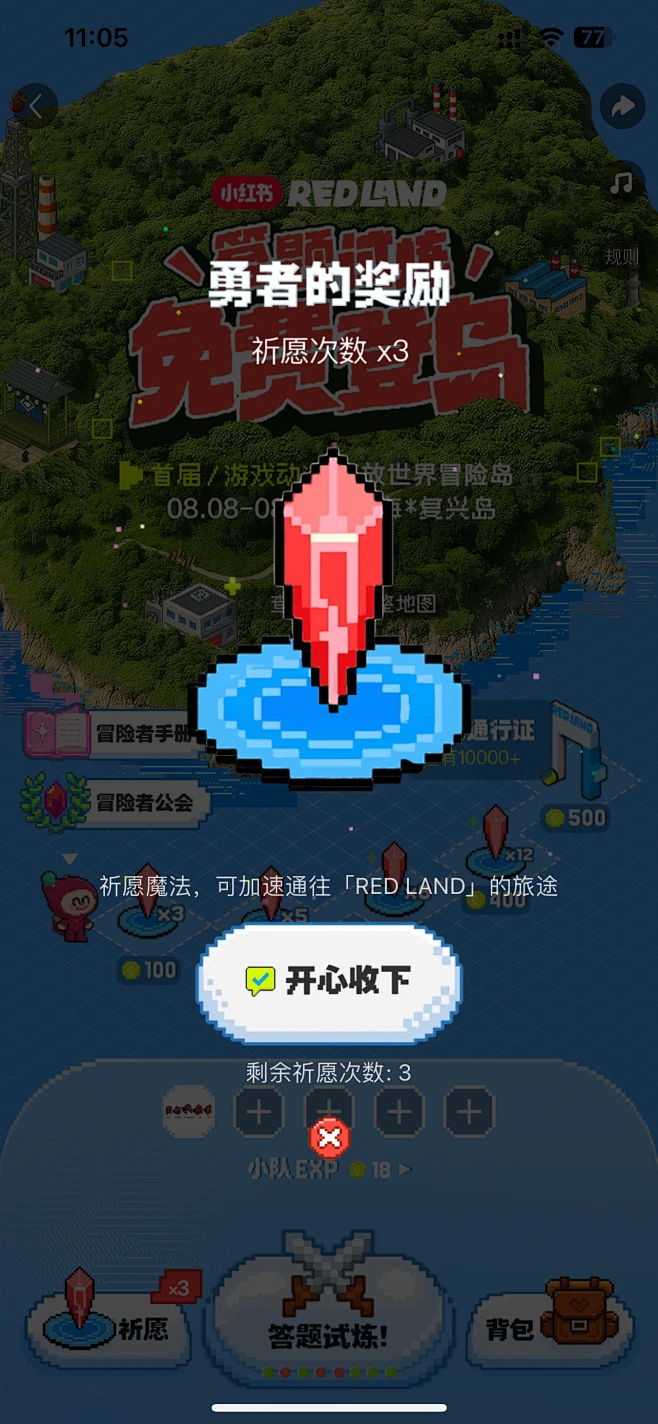Open the 小队EXP team experience details
Viewport: 658px width, 1424px height.
click(x=330, y=1168)
